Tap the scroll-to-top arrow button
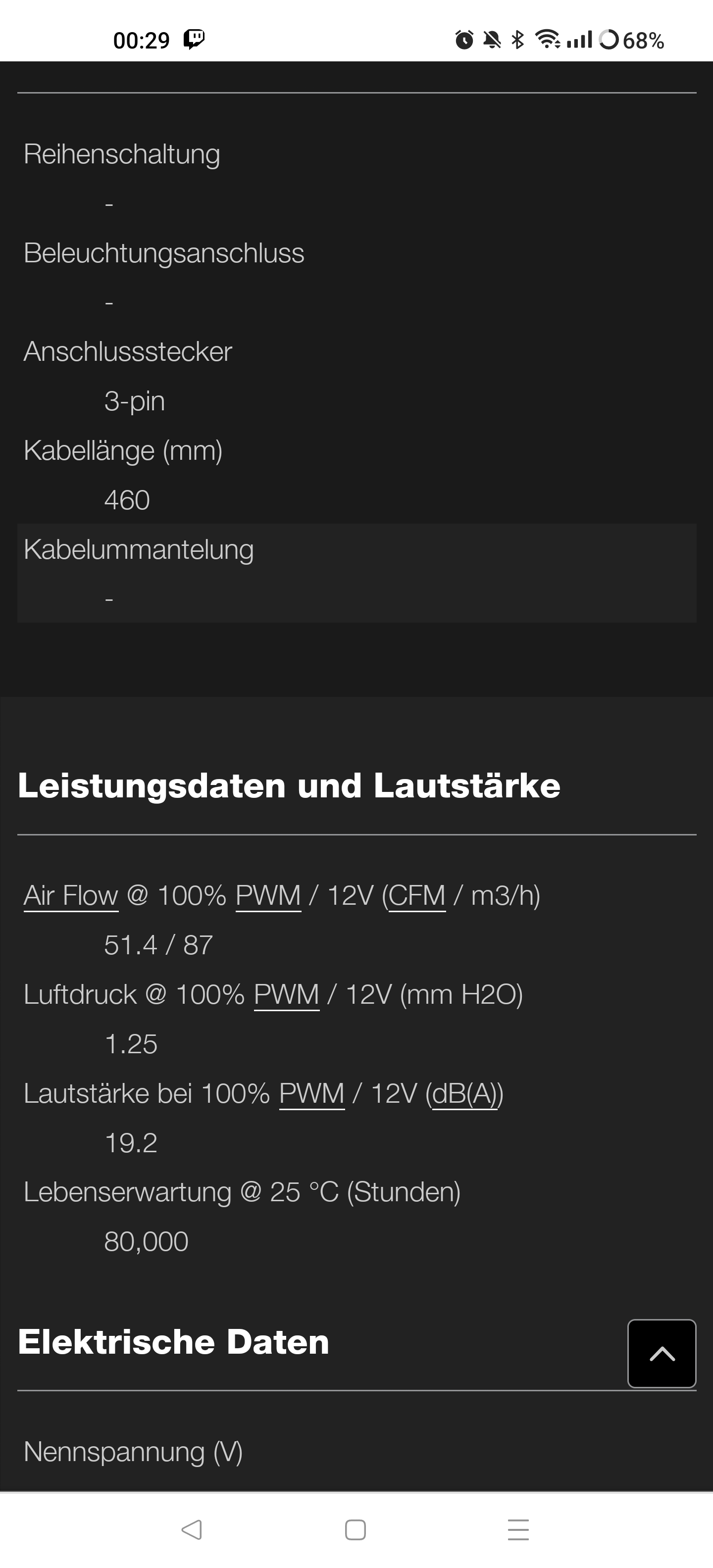Image resolution: width=713 pixels, height=1568 pixels. 661,1353
